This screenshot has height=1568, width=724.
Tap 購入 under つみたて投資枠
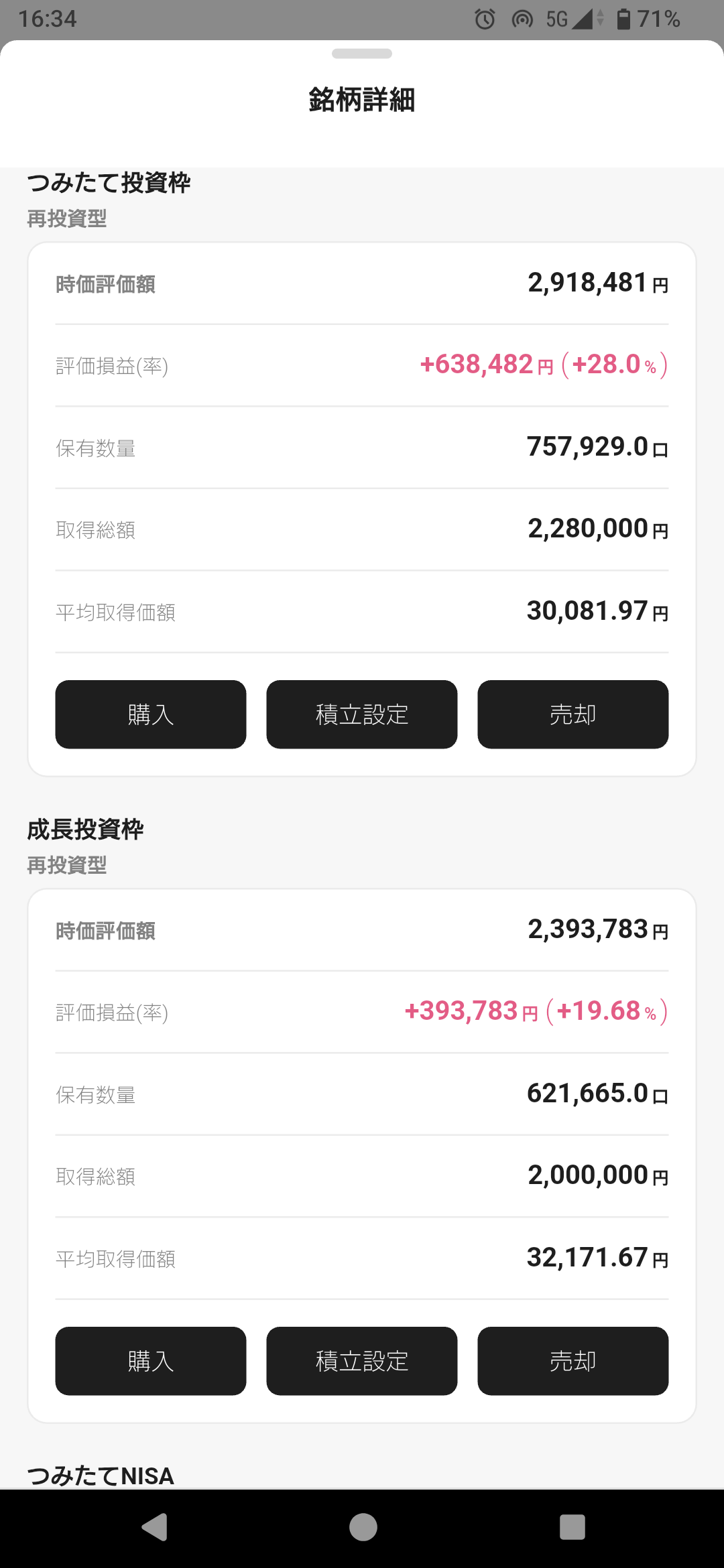click(151, 714)
